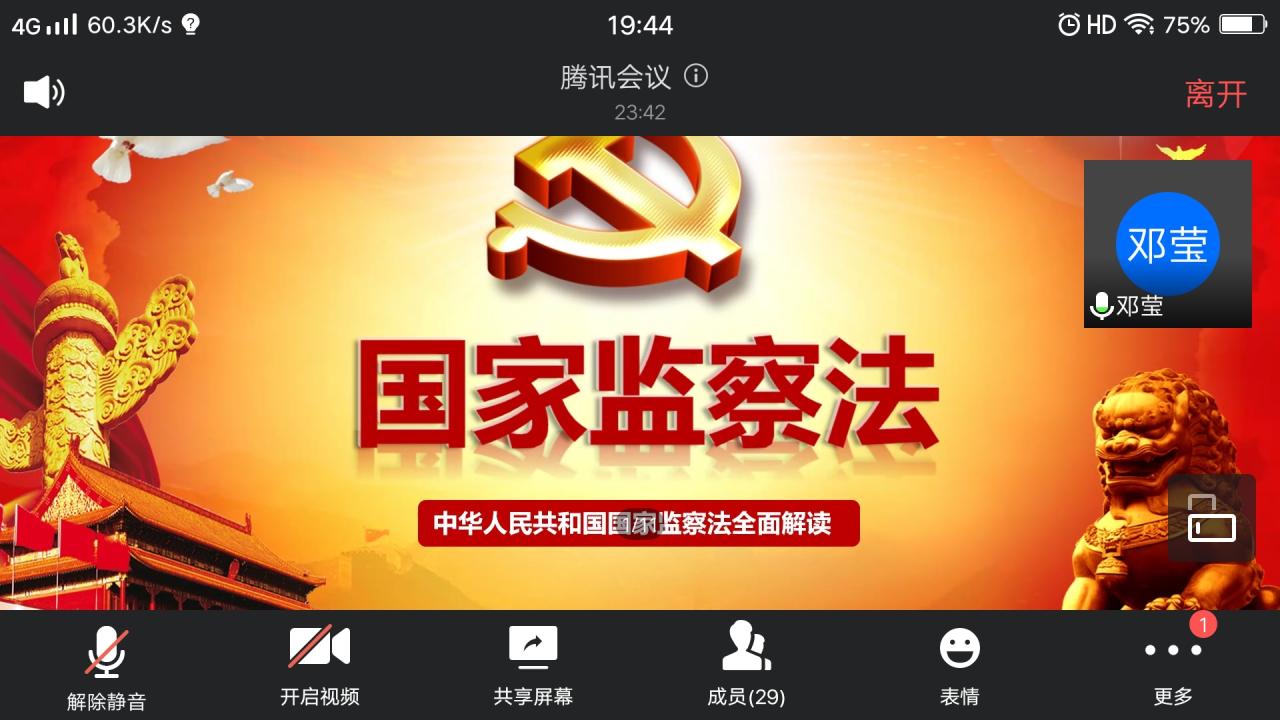This screenshot has width=1280, height=720.
Task: Tap the screen rotation lock icon
Action: point(1211,518)
